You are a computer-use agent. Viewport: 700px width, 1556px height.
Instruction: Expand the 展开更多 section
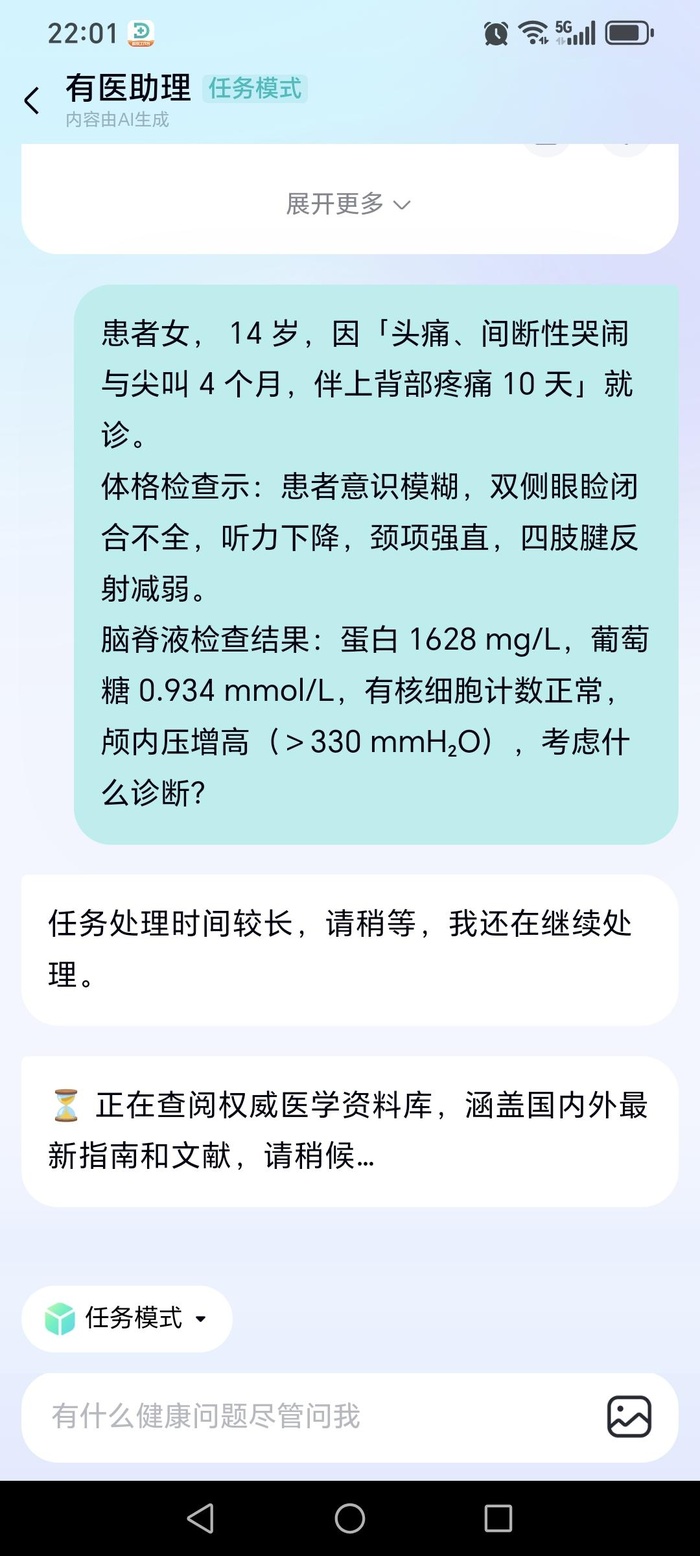click(x=348, y=204)
